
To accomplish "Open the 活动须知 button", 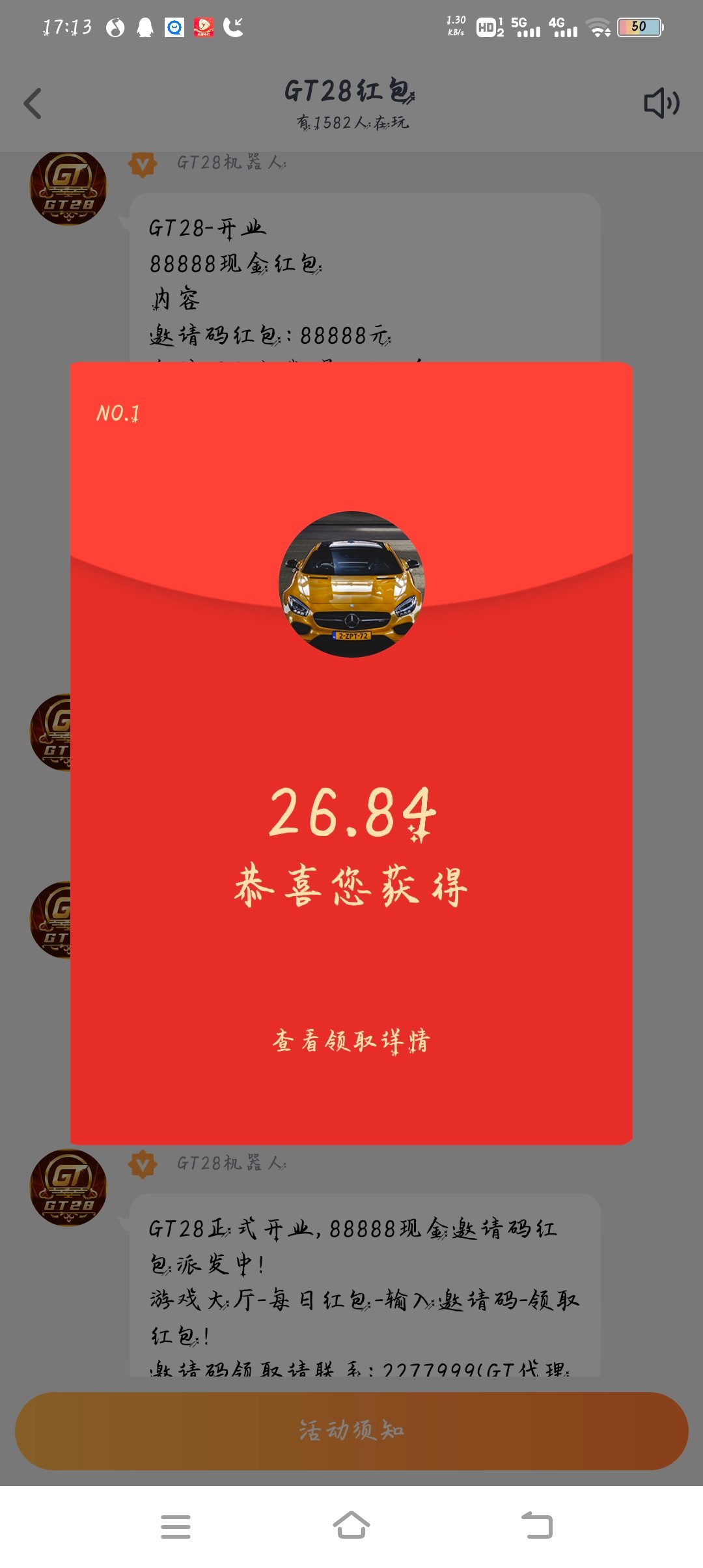I will click(351, 1431).
